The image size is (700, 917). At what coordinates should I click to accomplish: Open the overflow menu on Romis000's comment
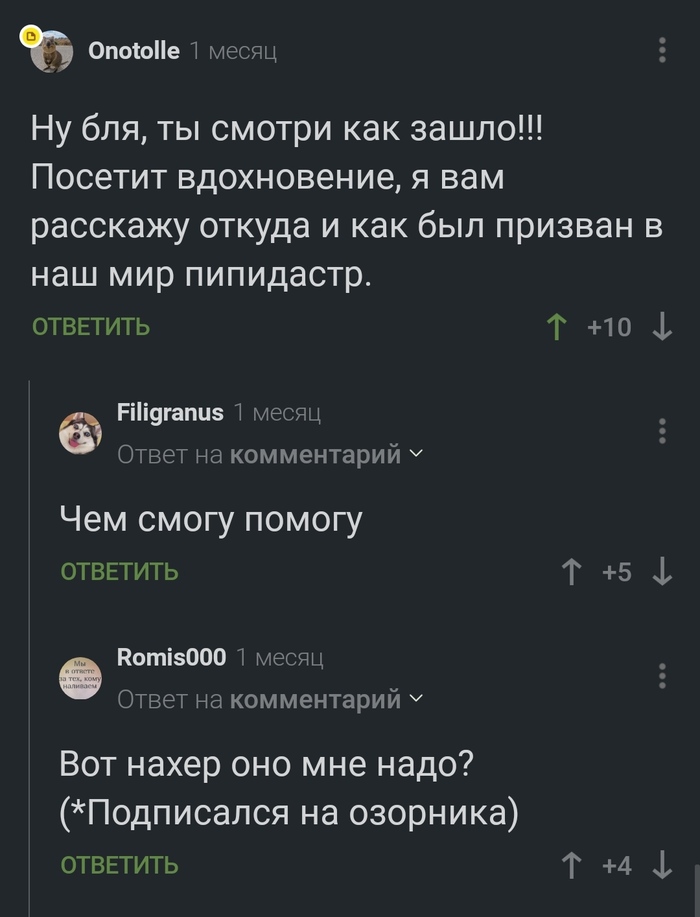click(x=662, y=676)
